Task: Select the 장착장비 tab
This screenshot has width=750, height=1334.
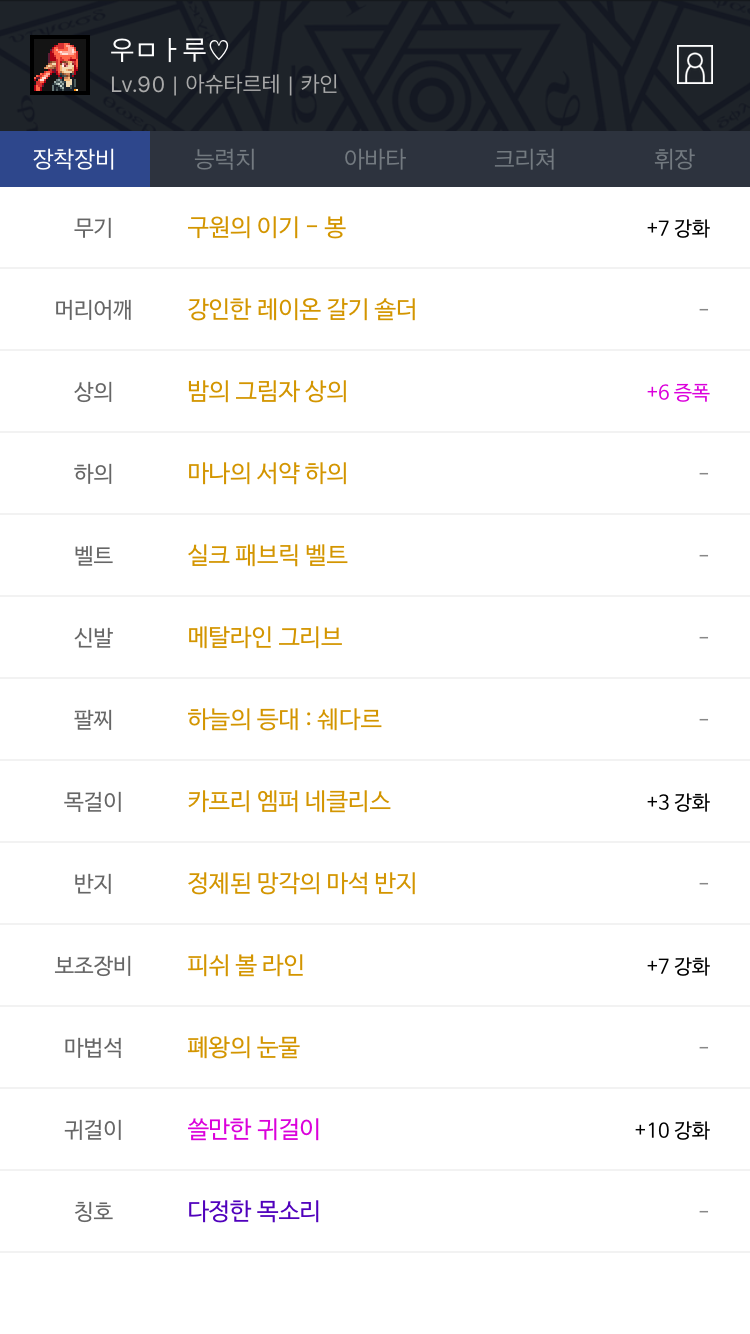Action: click(75, 159)
